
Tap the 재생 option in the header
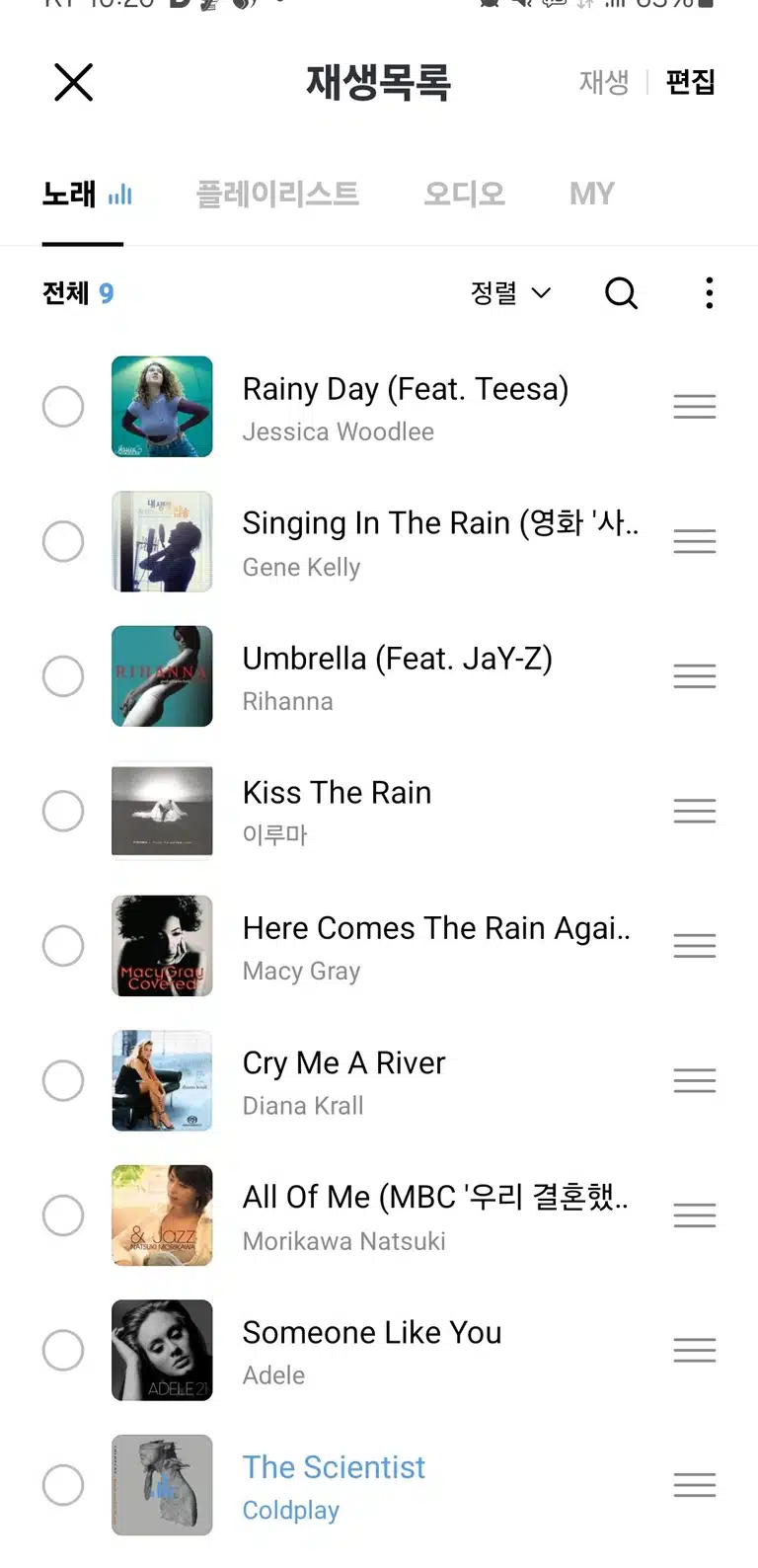[604, 82]
